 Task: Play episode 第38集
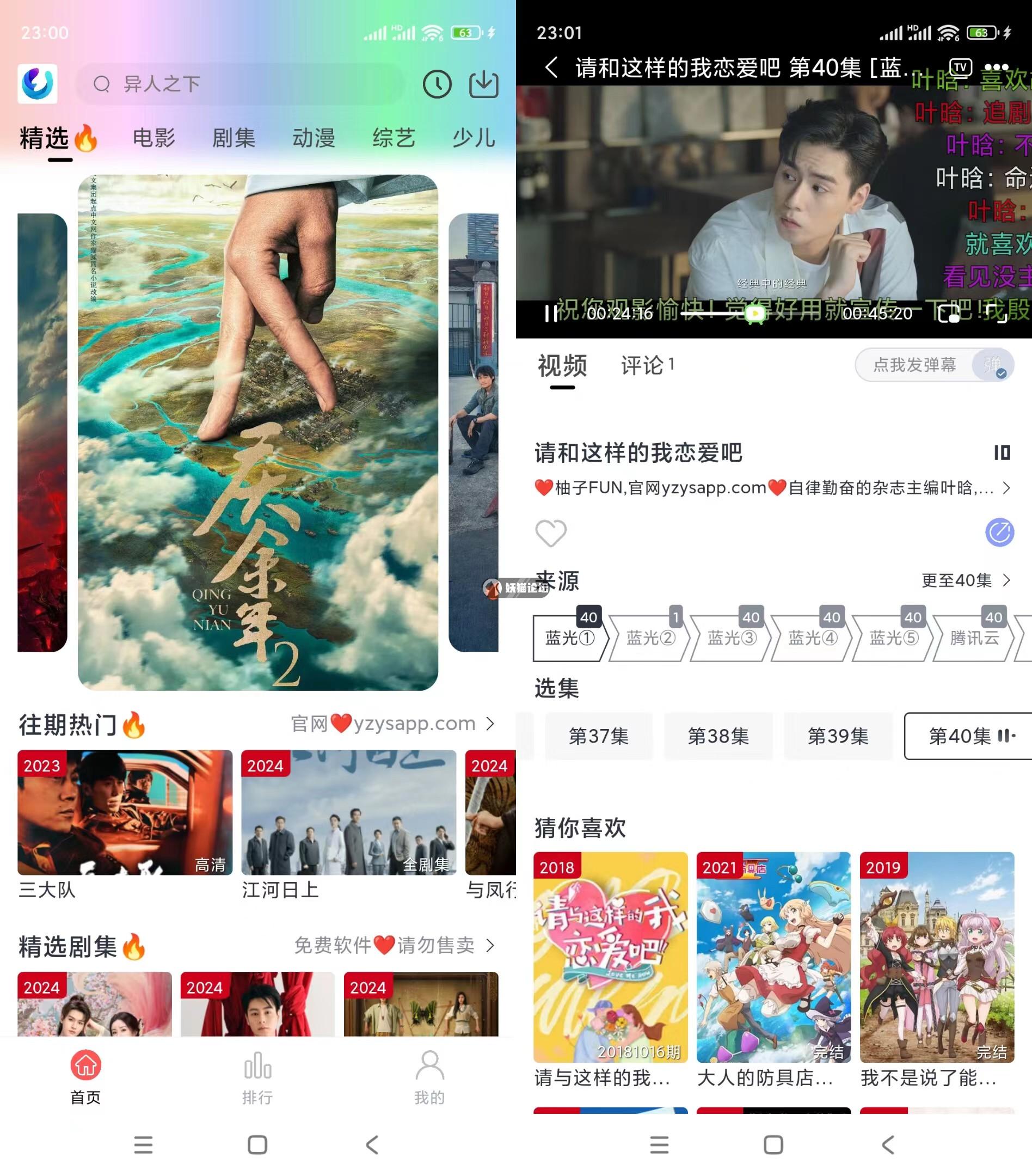pos(718,736)
